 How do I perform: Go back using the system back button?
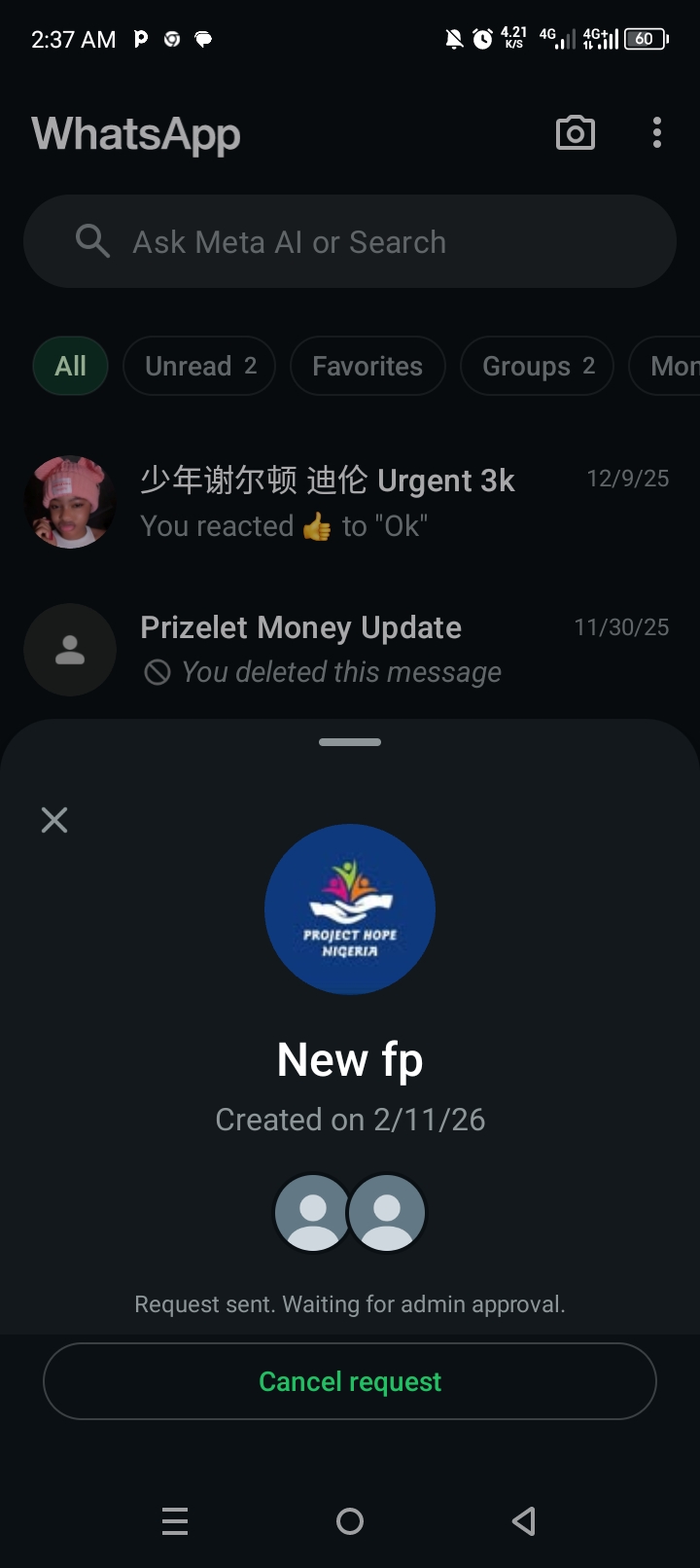pos(524,1520)
